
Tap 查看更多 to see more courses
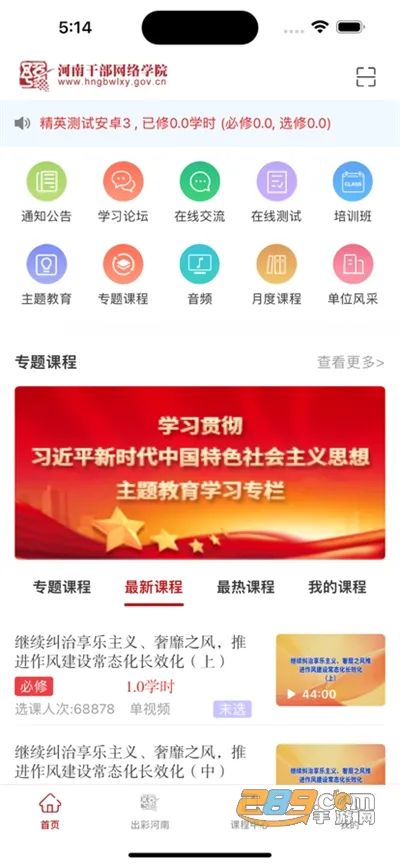(351, 362)
